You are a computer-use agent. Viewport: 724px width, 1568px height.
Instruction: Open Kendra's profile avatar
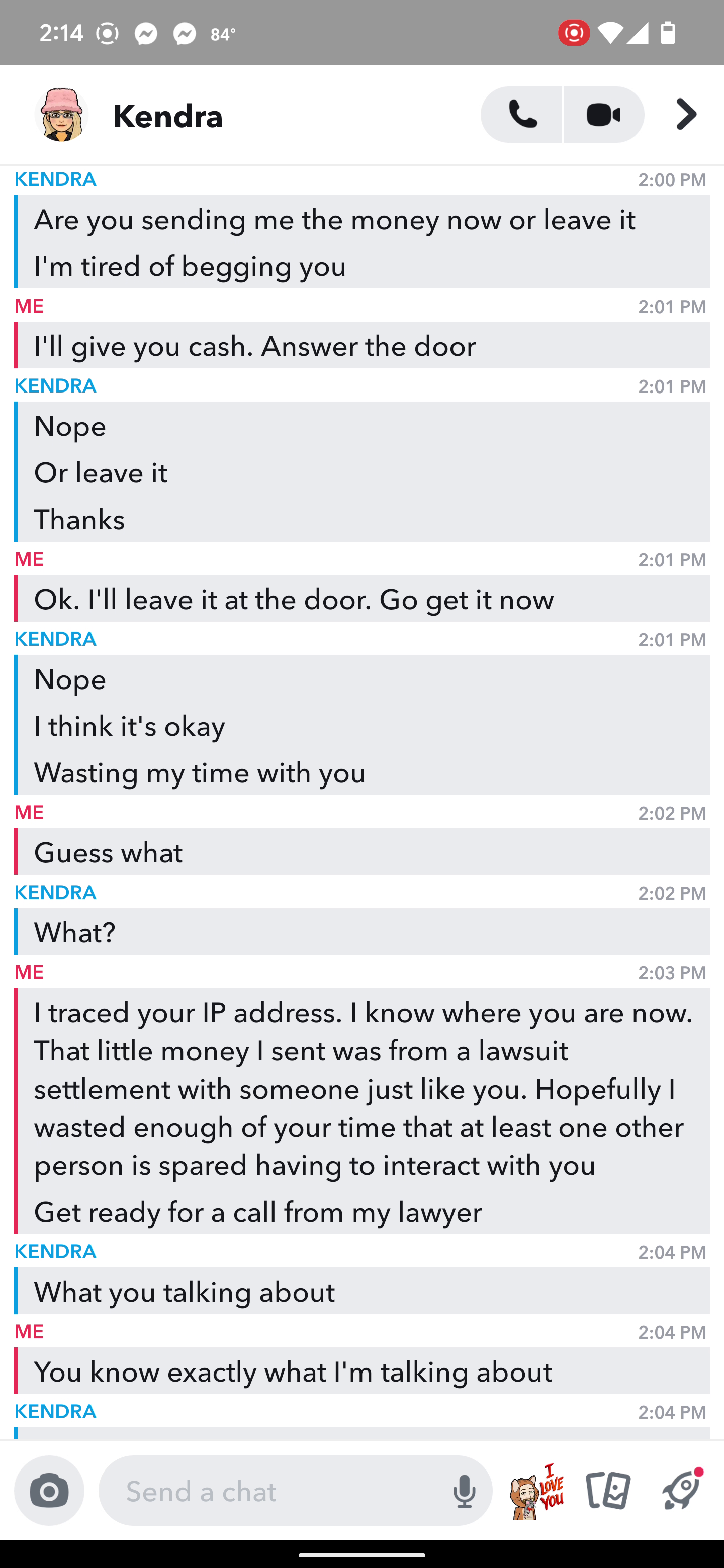[61, 115]
